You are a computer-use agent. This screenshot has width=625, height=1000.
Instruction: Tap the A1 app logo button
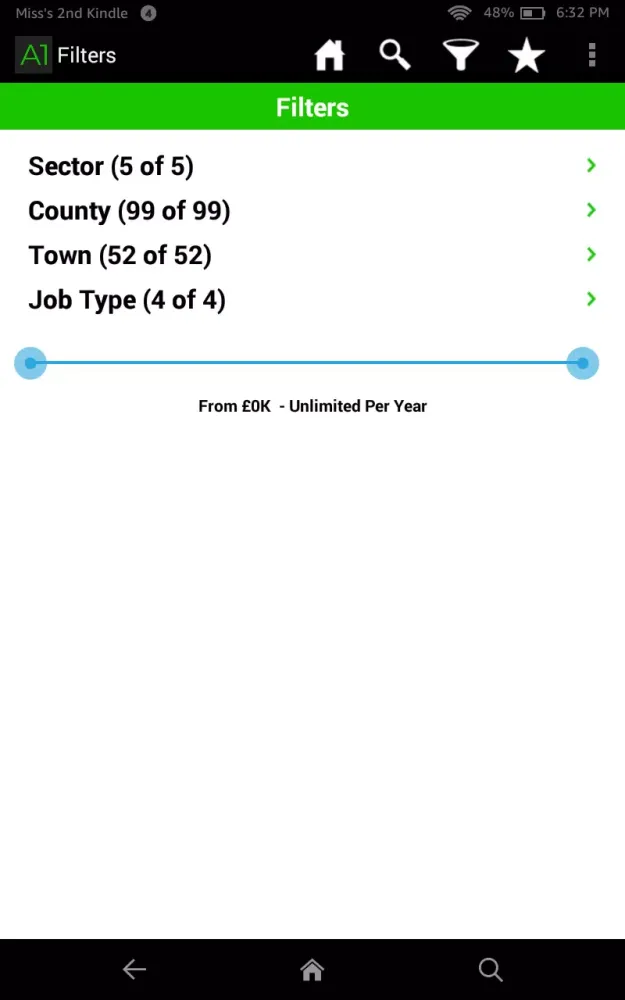tap(34, 55)
